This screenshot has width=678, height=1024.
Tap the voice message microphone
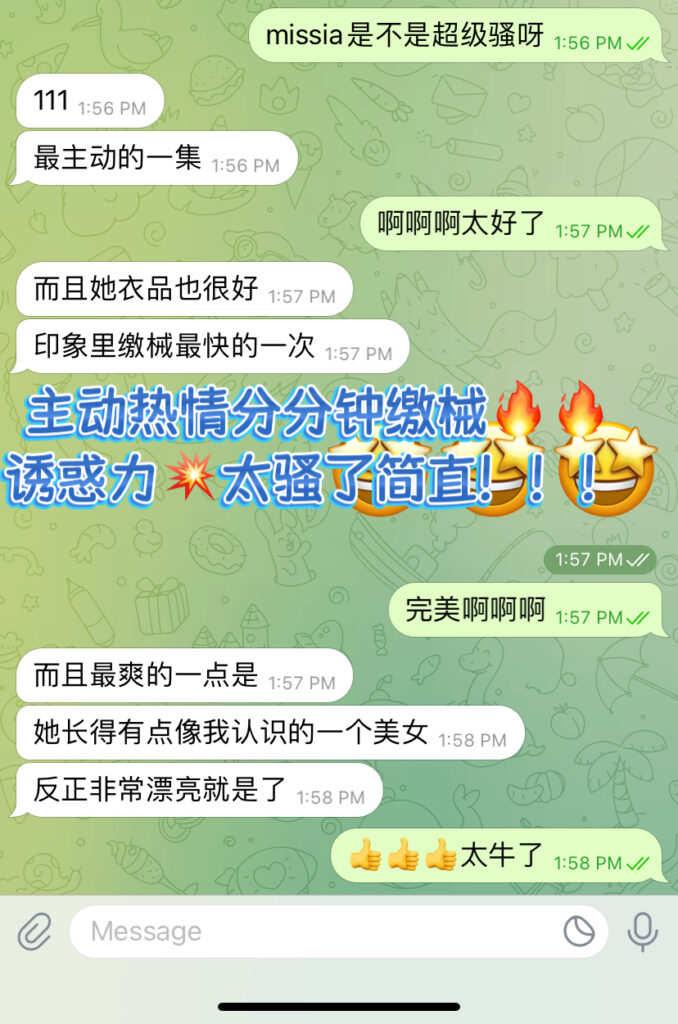642,932
